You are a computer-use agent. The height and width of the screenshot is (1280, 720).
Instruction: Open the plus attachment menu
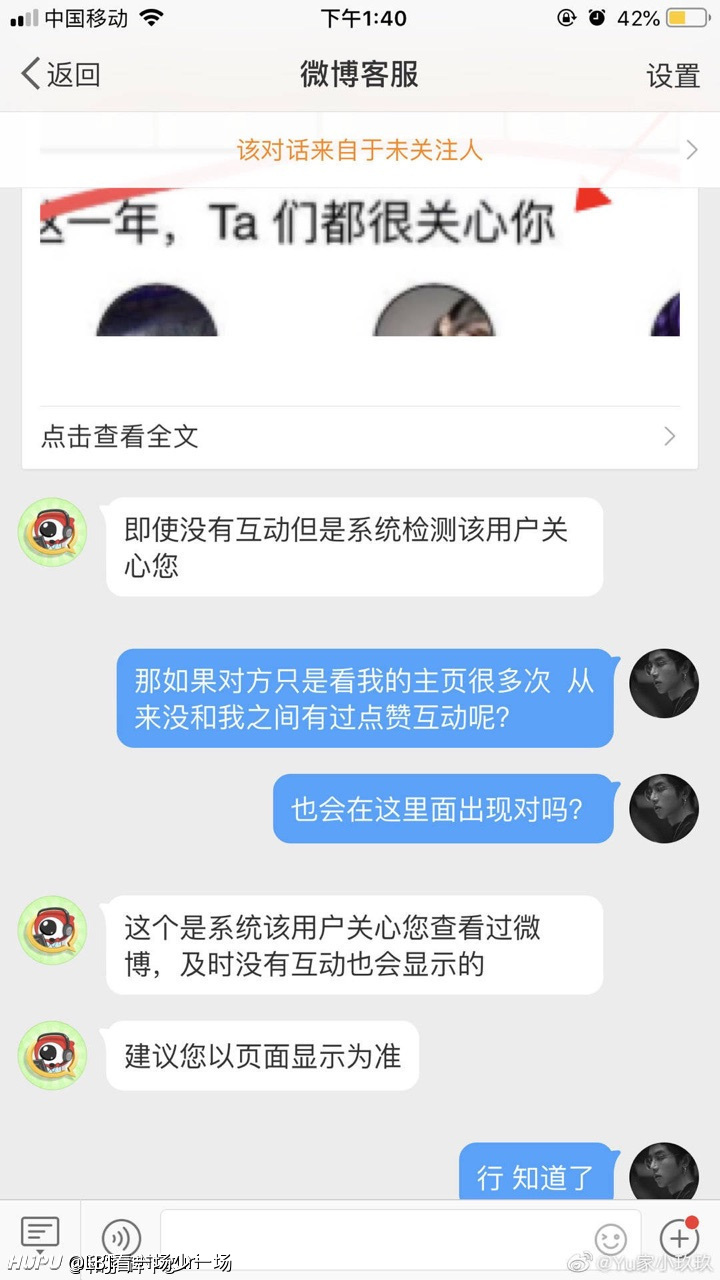(x=678, y=1237)
